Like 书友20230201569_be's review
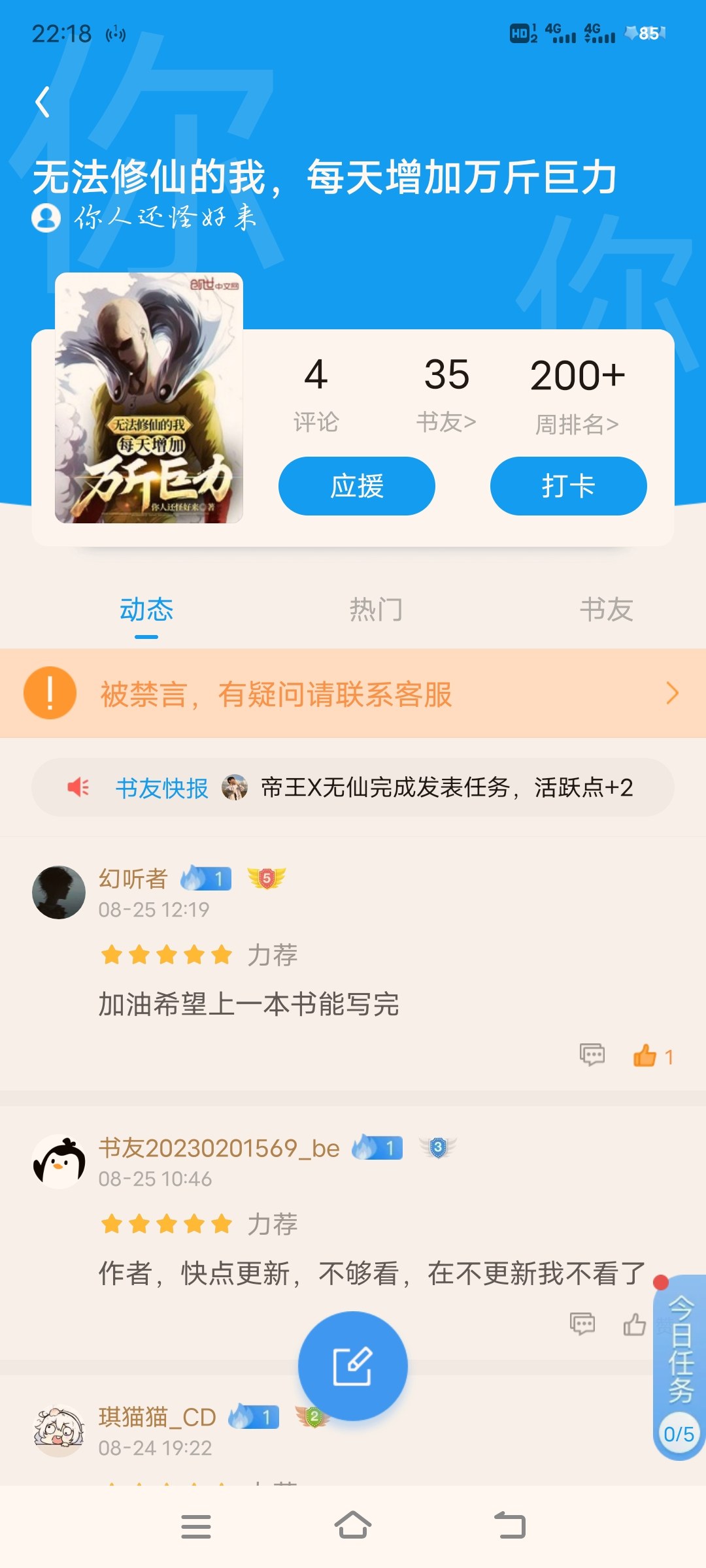706x1568 pixels. click(x=634, y=1325)
